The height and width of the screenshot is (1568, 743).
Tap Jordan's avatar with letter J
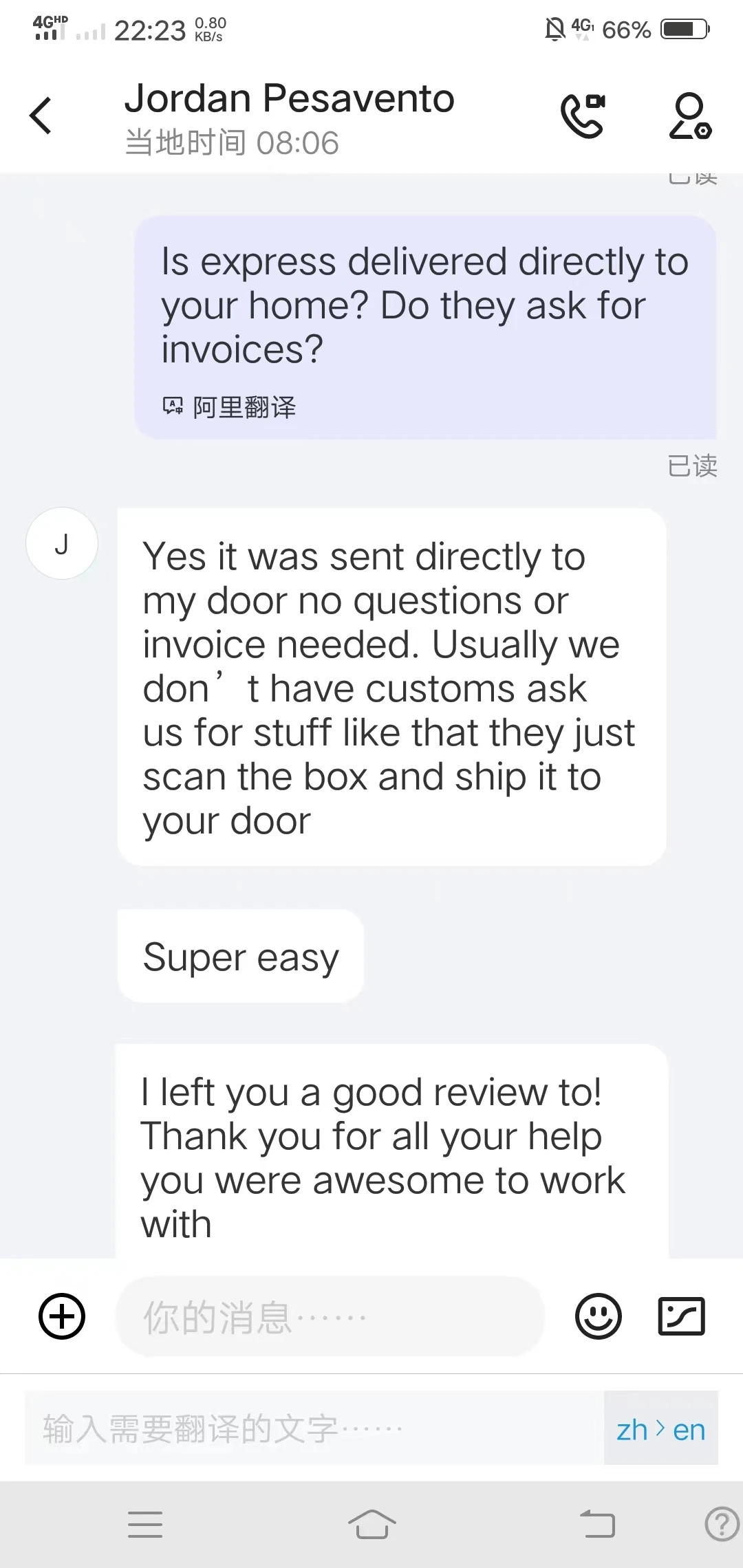pos(62,543)
